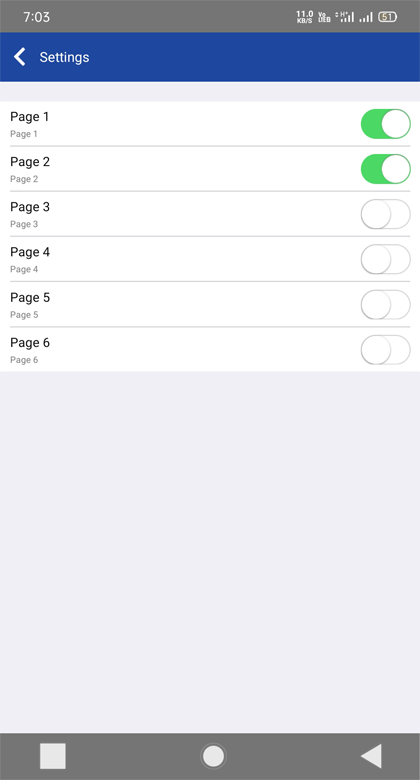Turn on the Page 4 toggle
Image resolution: width=420 pixels, height=780 pixels.
(386, 259)
